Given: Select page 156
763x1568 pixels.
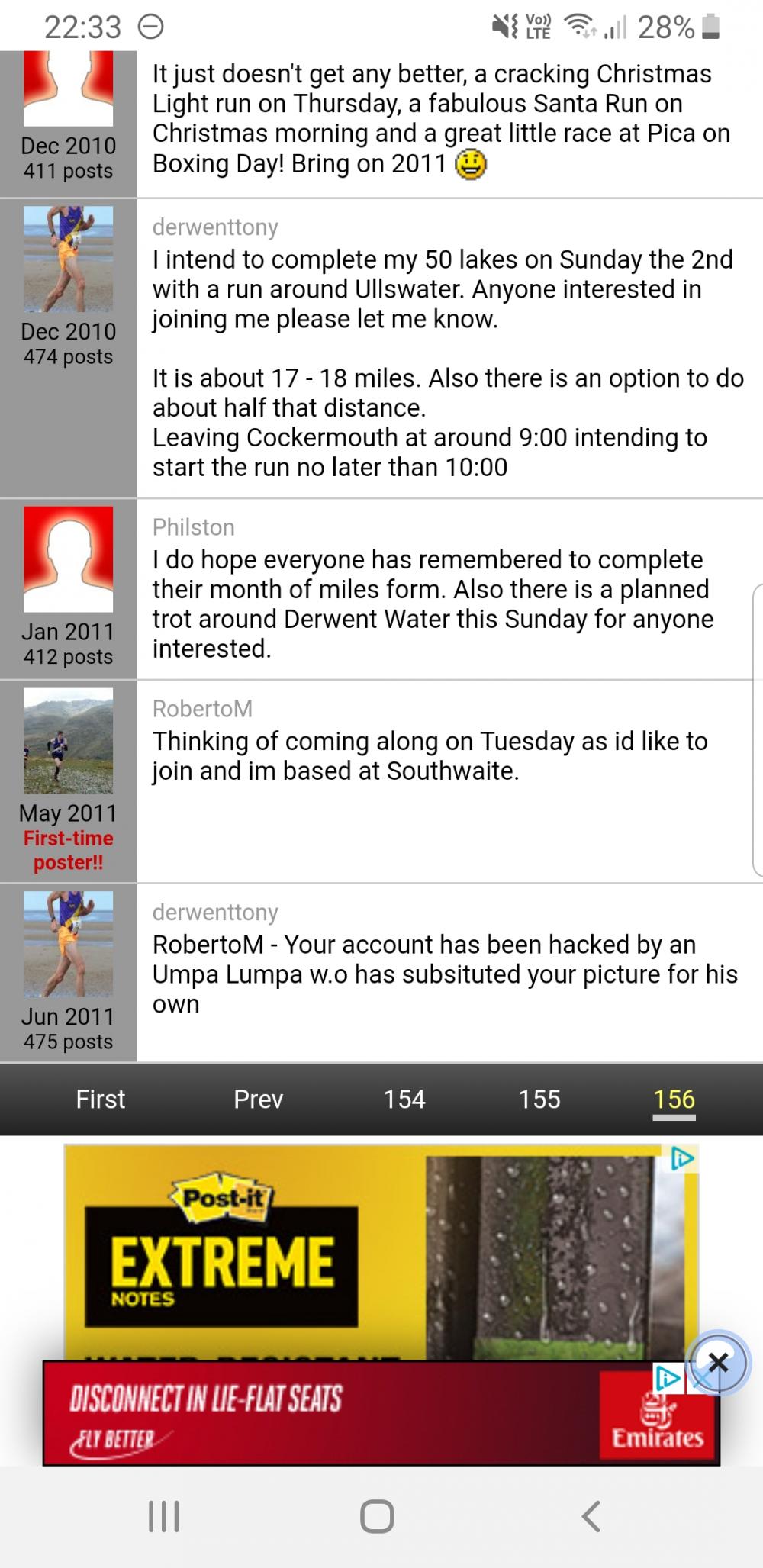Looking at the screenshot, I should [674, 1099].
